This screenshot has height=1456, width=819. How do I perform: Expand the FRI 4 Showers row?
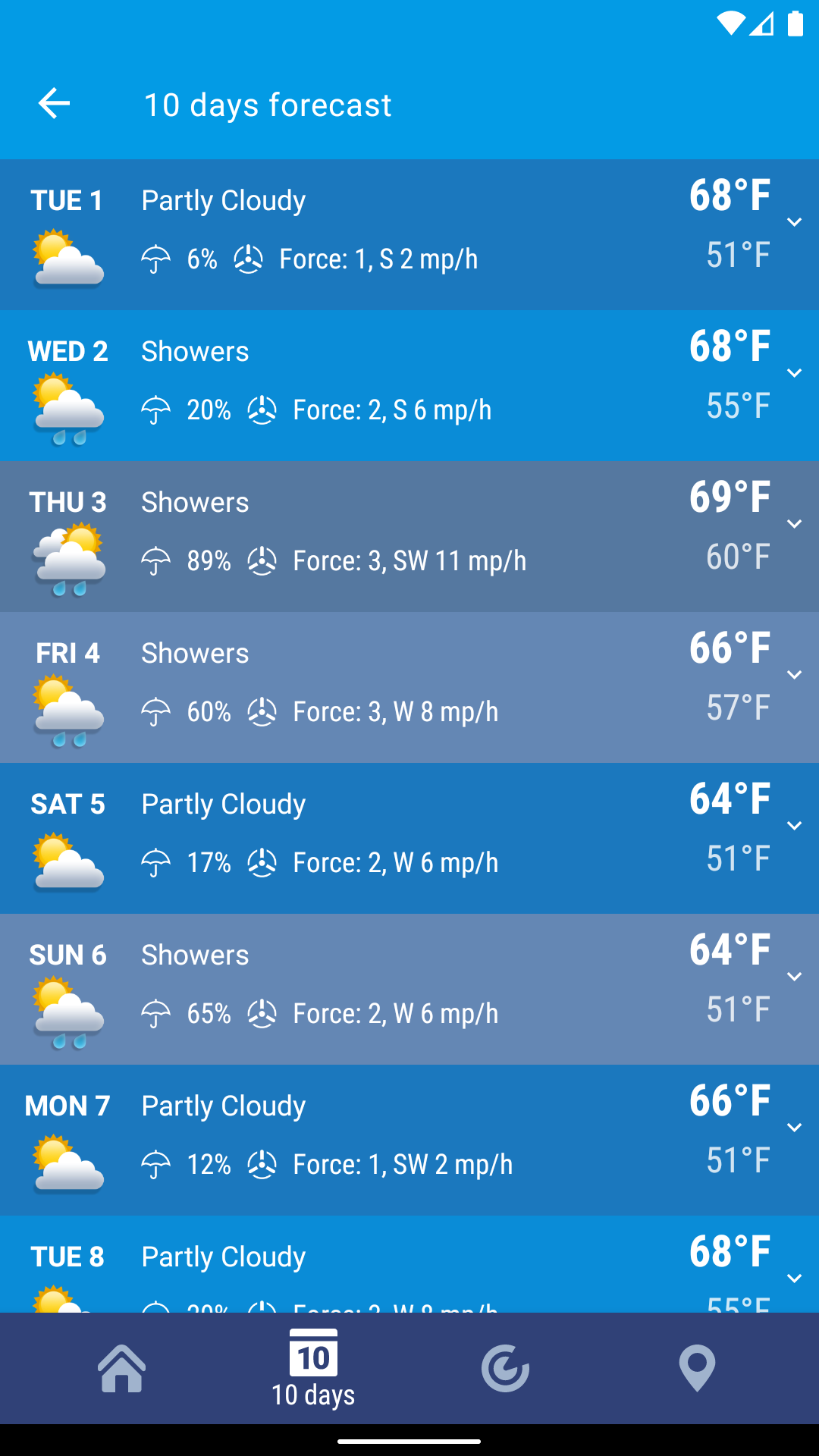[794, 675]
